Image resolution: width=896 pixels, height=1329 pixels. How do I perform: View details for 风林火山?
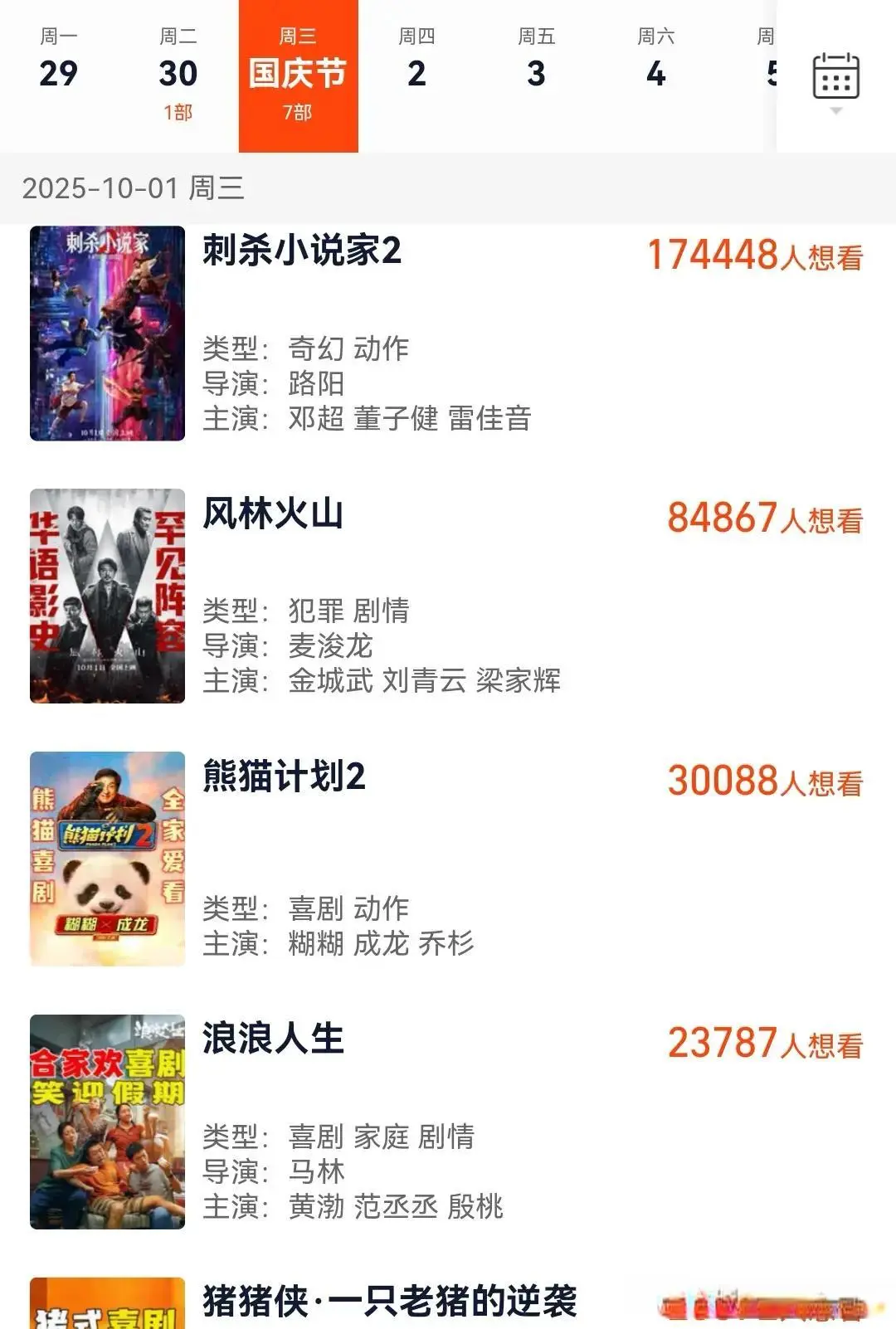point(273,514)
